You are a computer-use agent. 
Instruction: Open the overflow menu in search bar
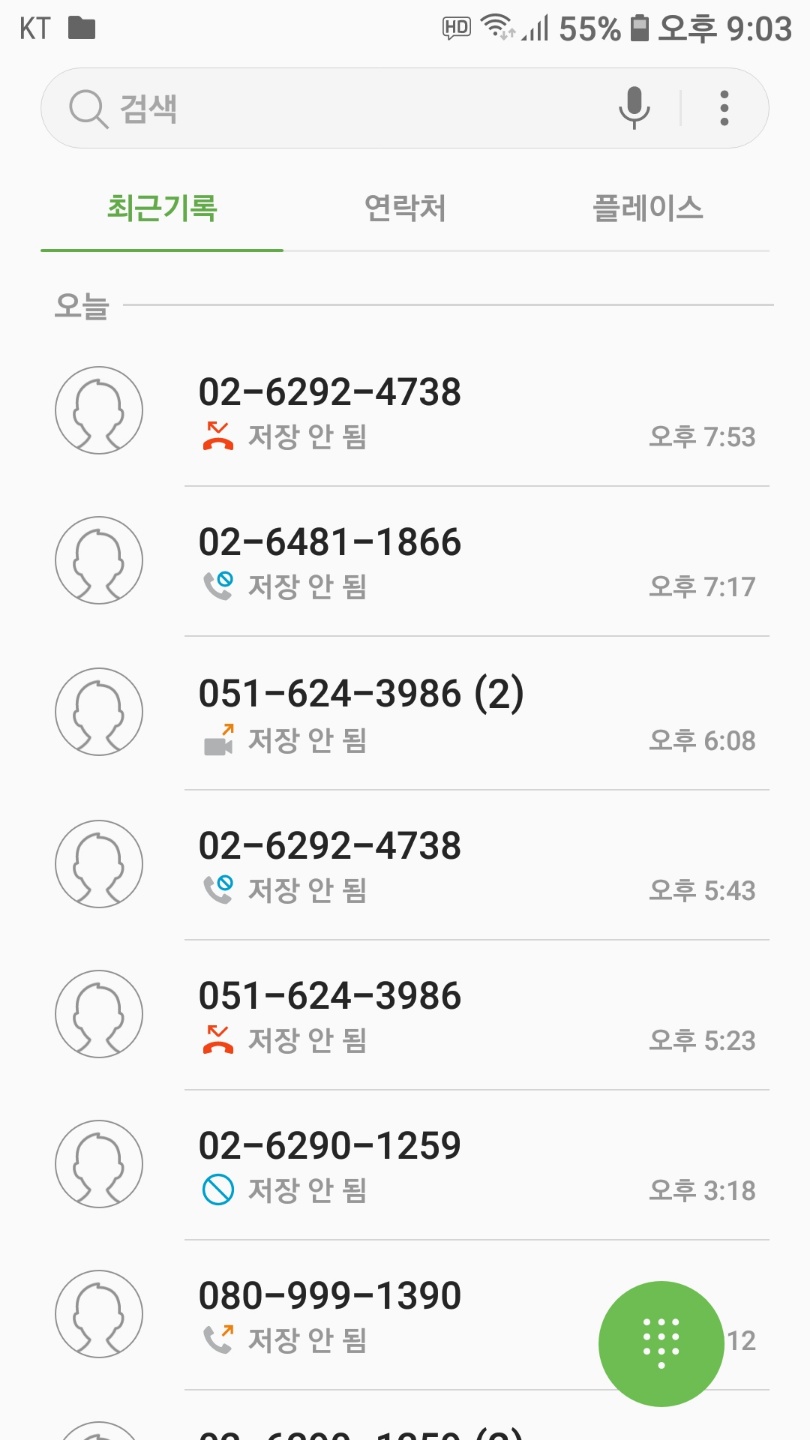click(724, 108)
